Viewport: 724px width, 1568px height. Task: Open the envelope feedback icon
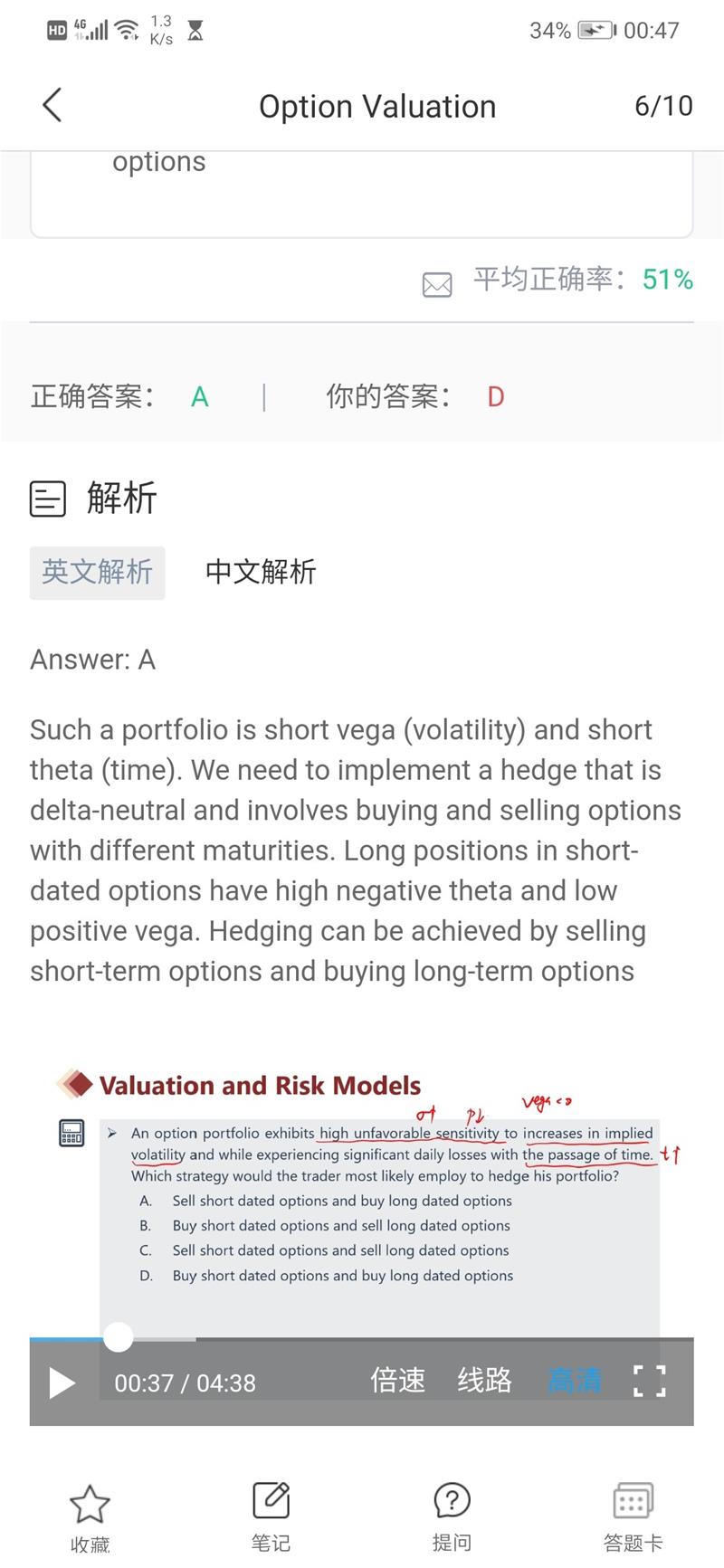tap(437, 285)
